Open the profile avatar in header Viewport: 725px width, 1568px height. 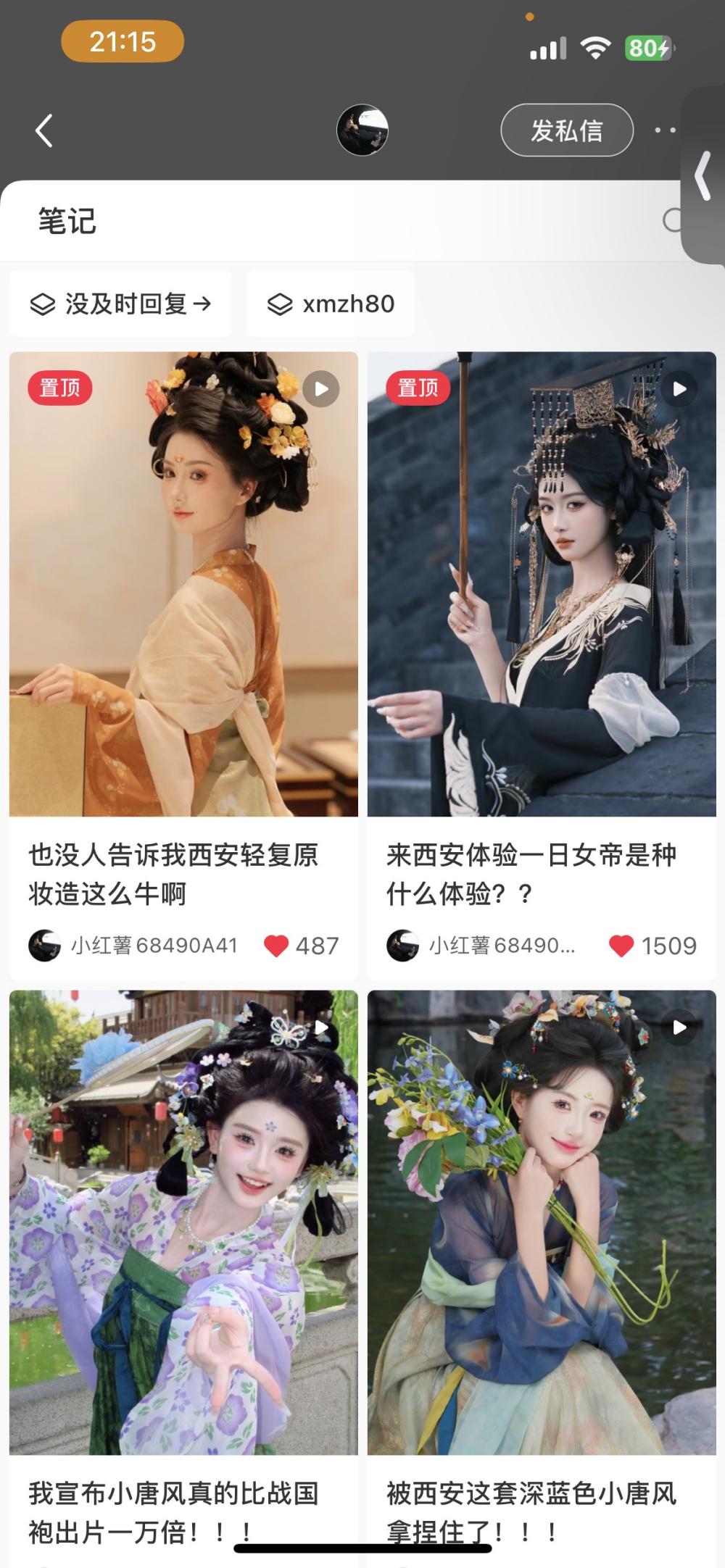[x=362, y=131]
